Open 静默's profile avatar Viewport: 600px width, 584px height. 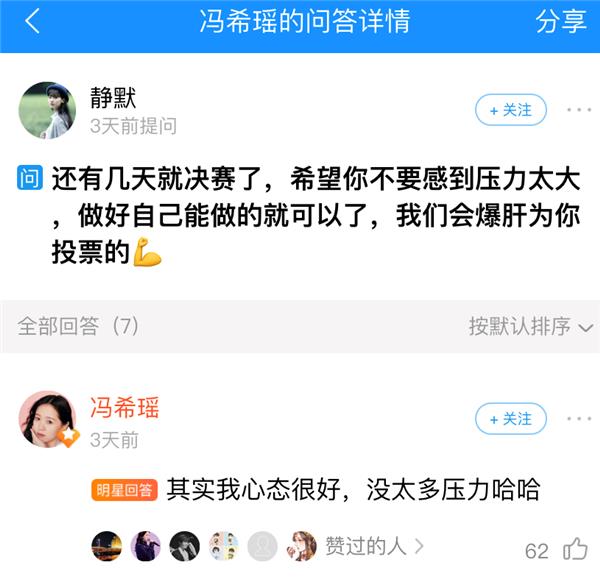pyautogui.click(x=47, y=110)
